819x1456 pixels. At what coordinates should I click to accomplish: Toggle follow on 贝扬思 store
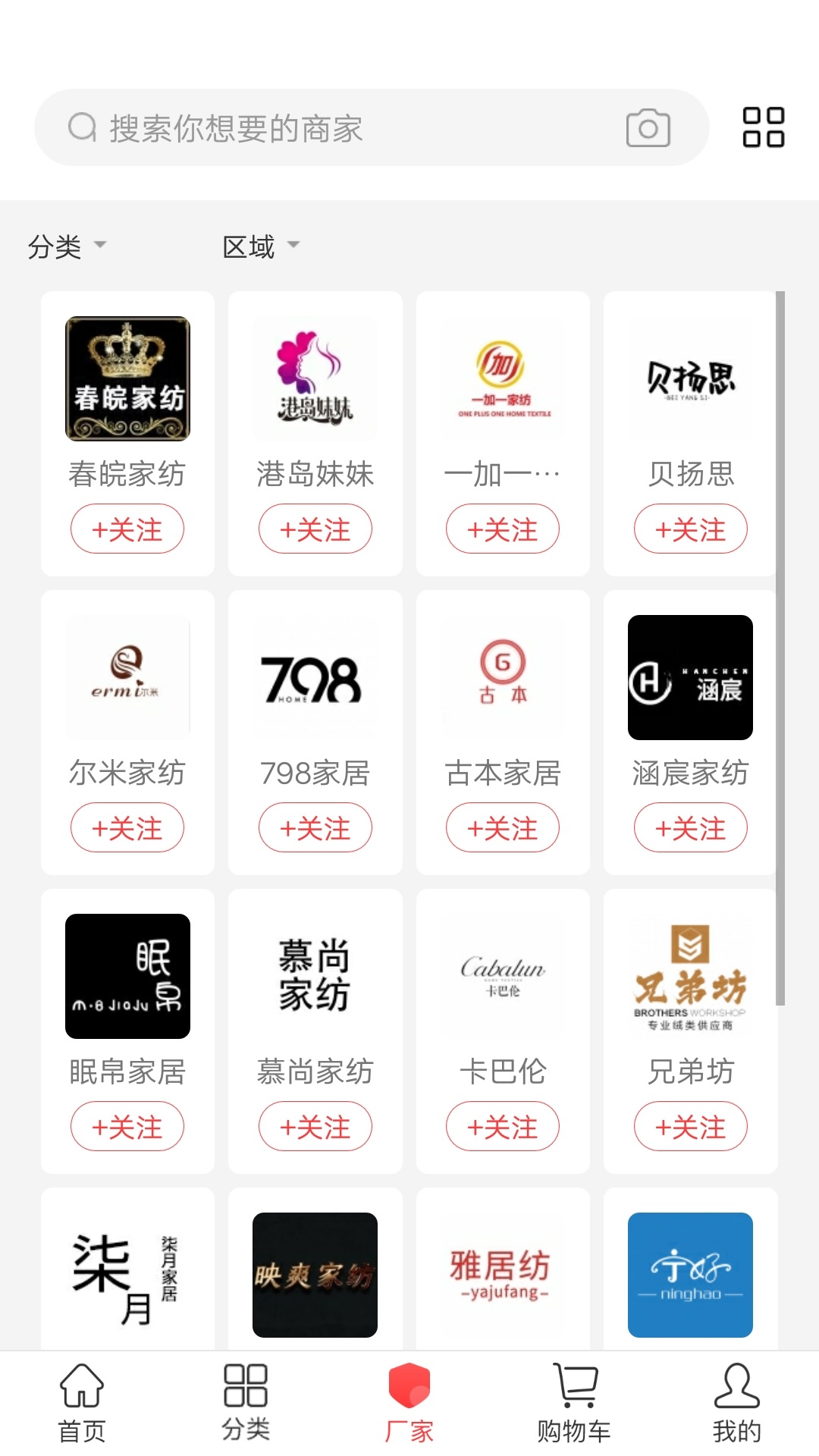point(691,529)
